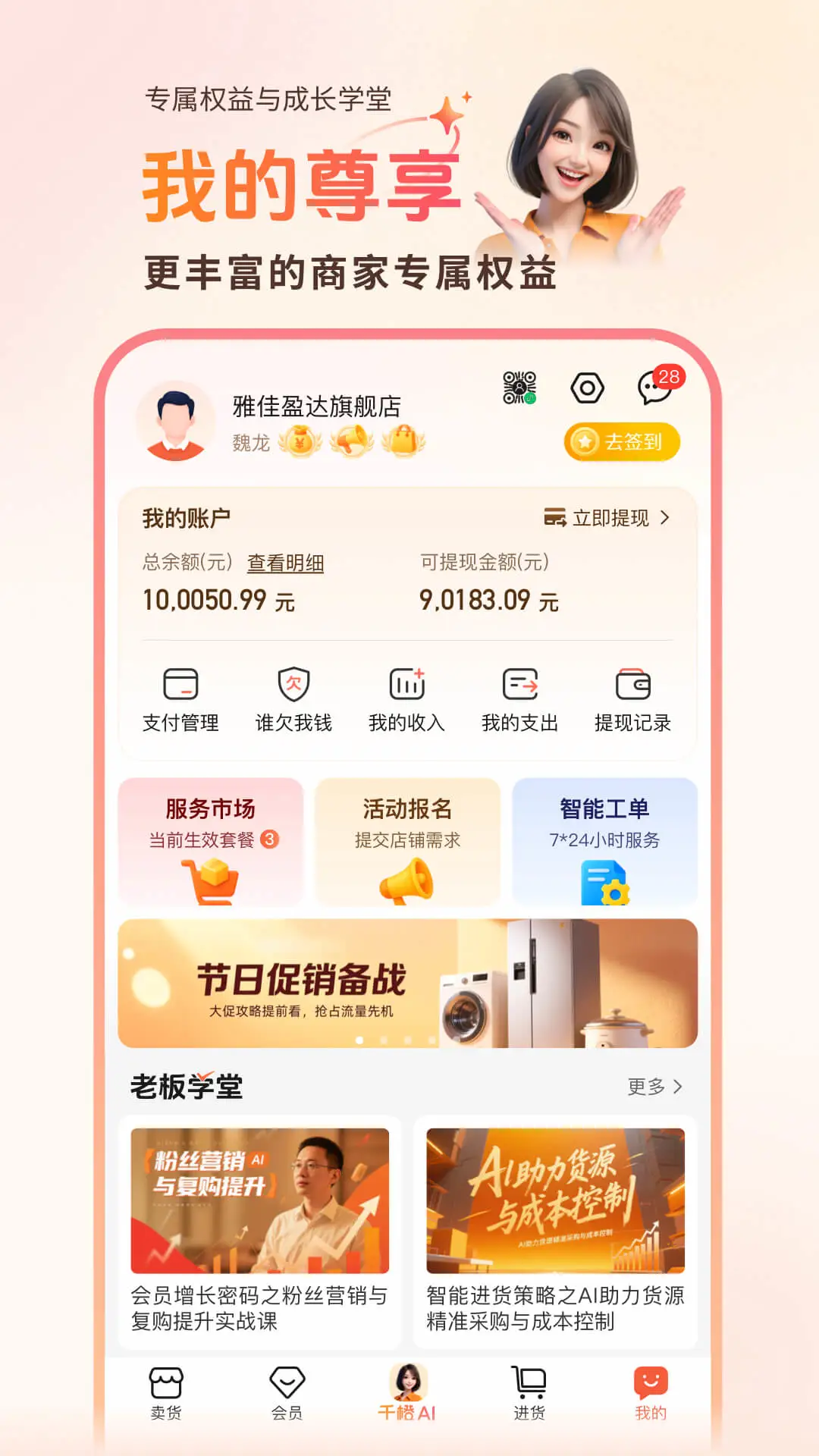Tap the 去签到 sign-in button
The height and width of the screenshot is (1456, 819).
(620, 441)
